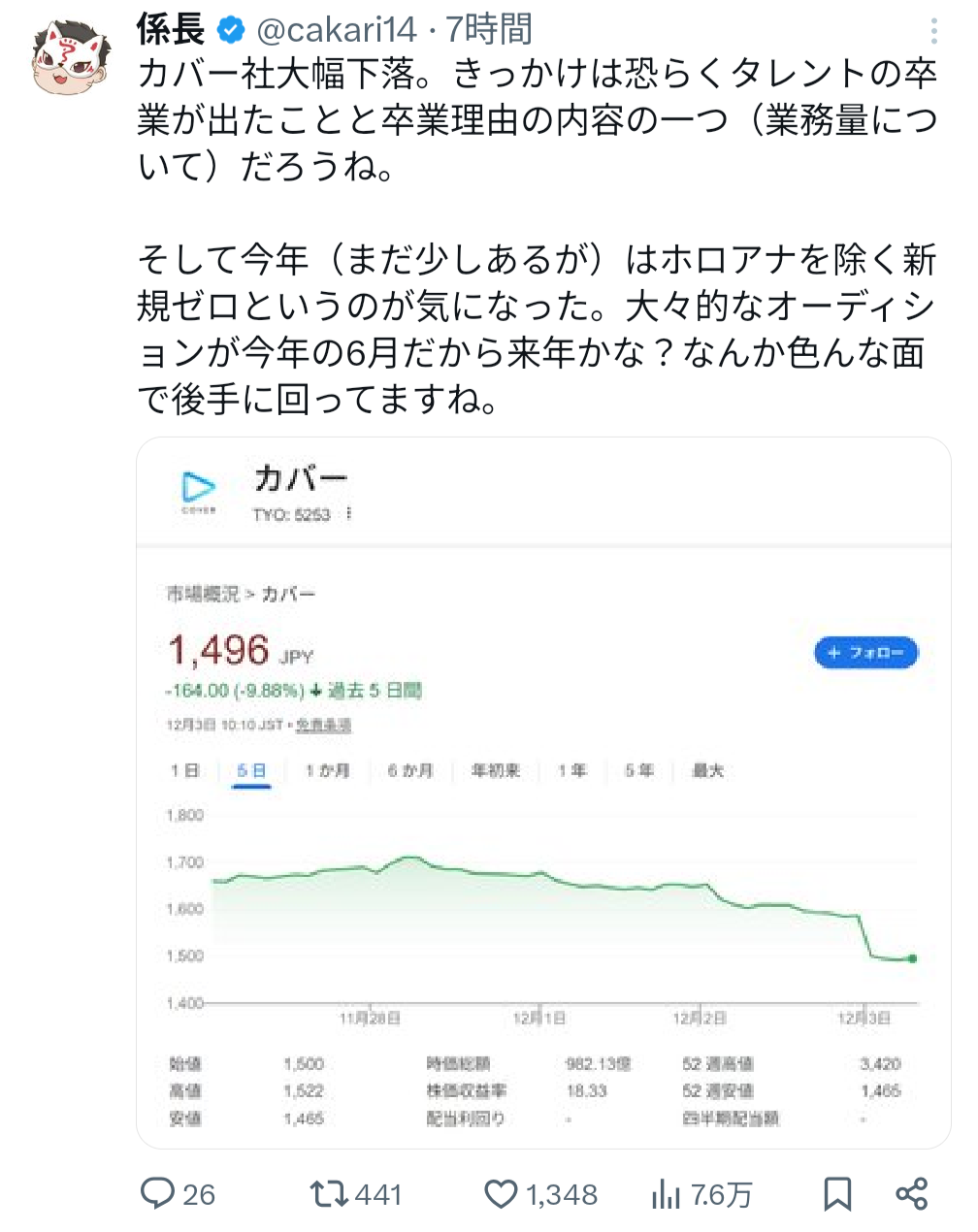Open 係長's profile avatar
Screen dimensions: 978x1232
pyautogui.click(x=67, y=56)
